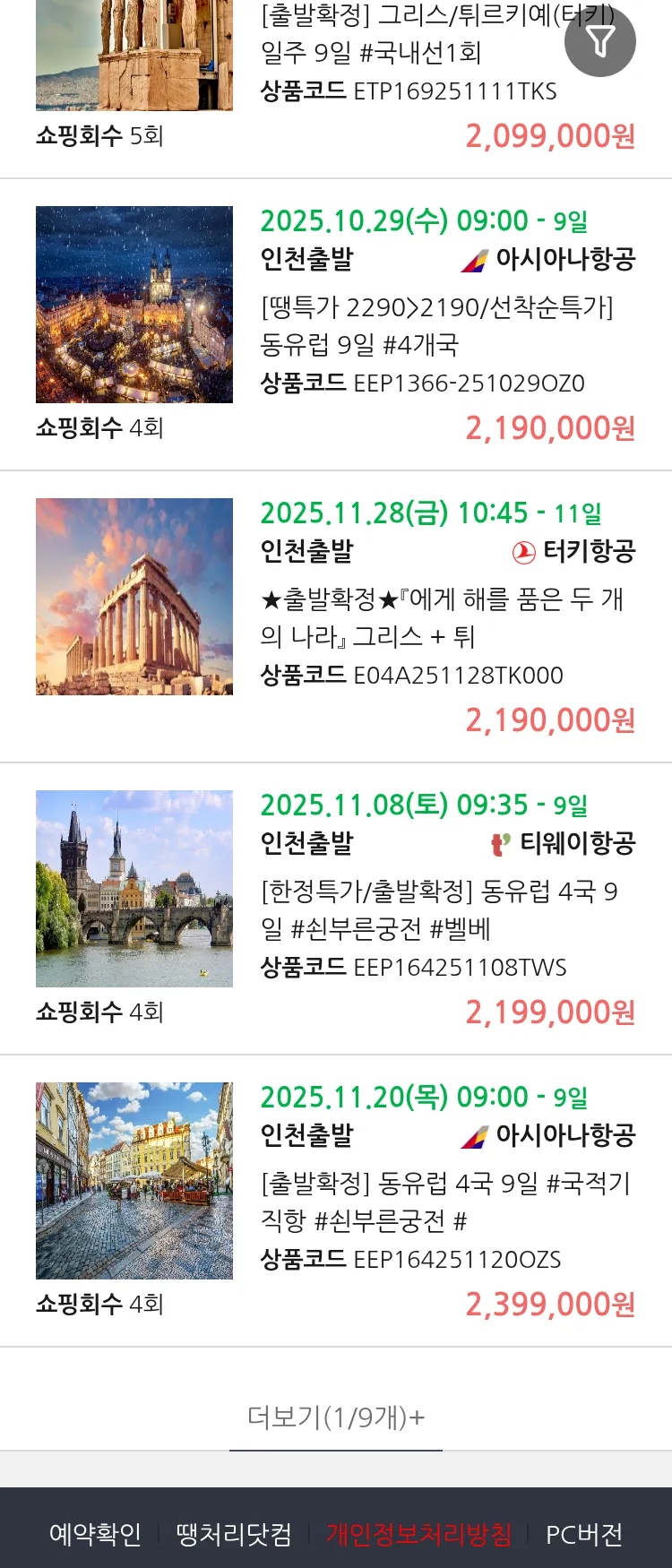This screenshot has height=1568, width=672.
Task: Go to 예약확인 in the footer
Action: pos(95,1534)
